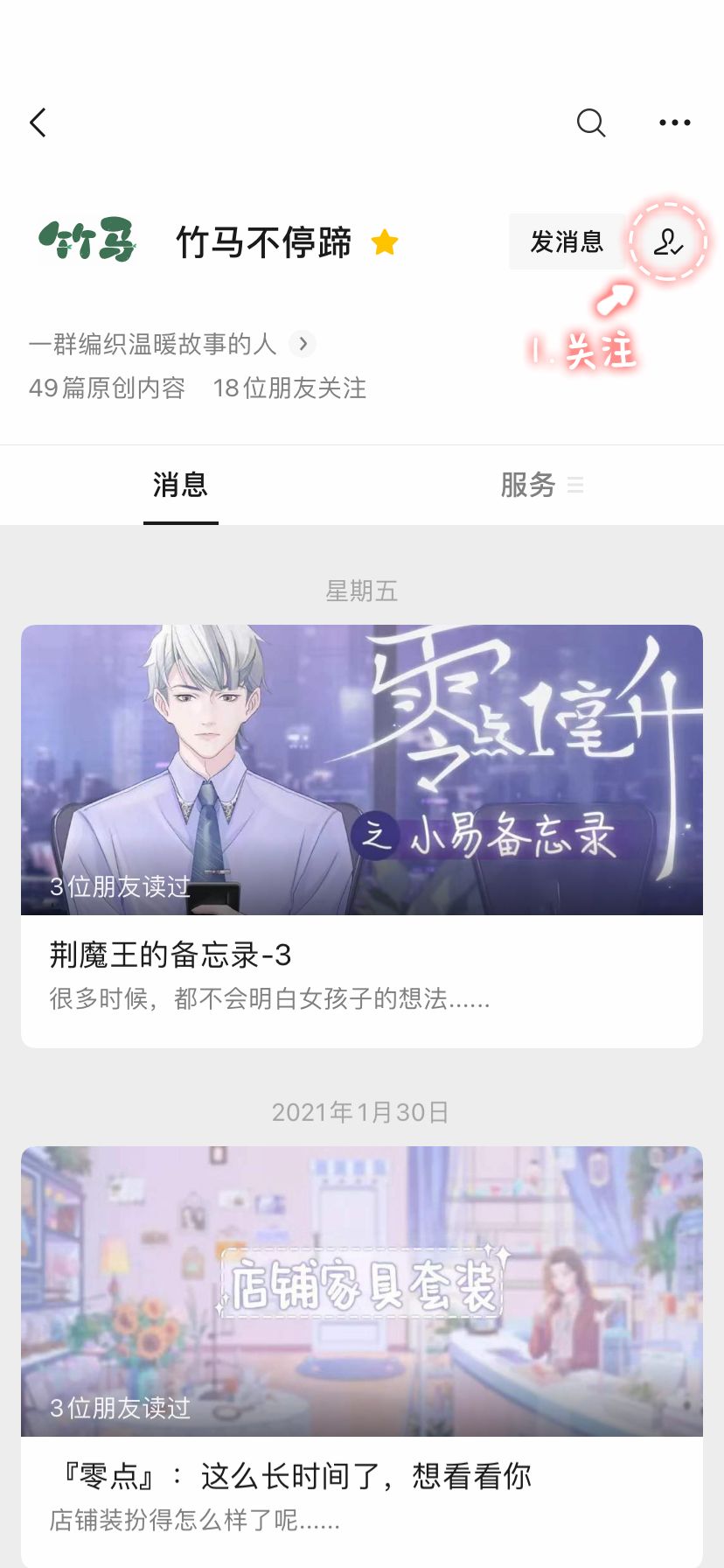This screenshot has height=1568, width=724.
Task: Tap the hamburger icon beside 服务
Action: point(575,485)
